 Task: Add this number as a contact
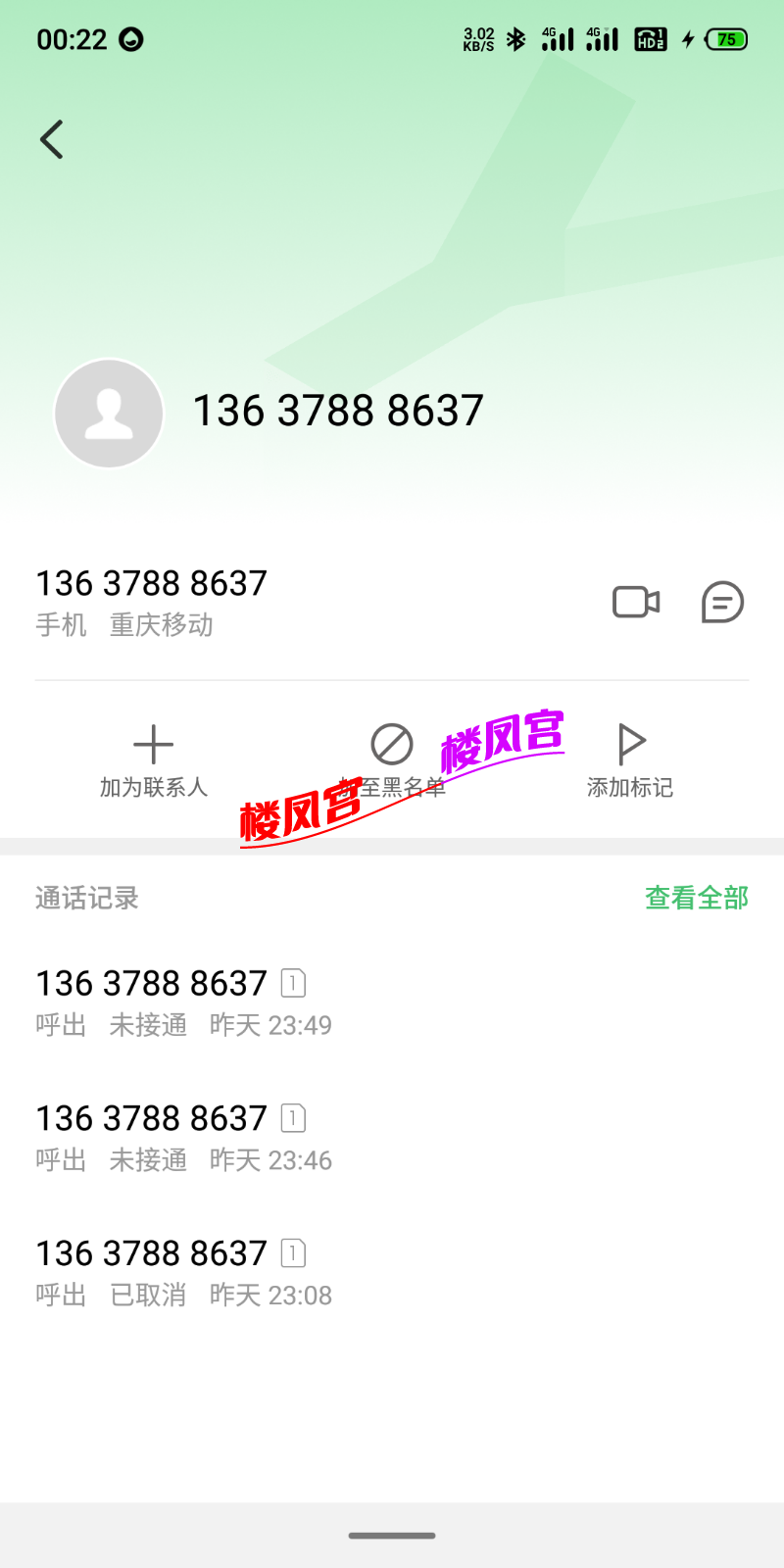pyautogui.click(x=154, y=760)
